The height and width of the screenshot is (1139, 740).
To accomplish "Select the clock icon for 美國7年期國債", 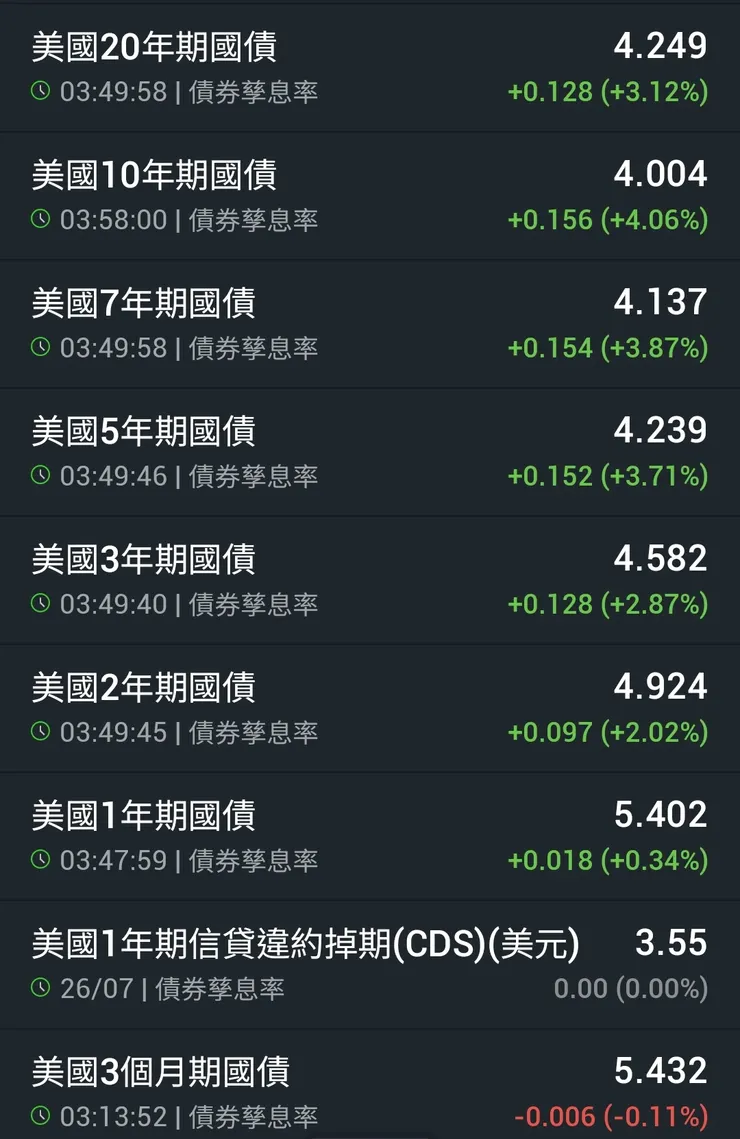I will 42,348.
